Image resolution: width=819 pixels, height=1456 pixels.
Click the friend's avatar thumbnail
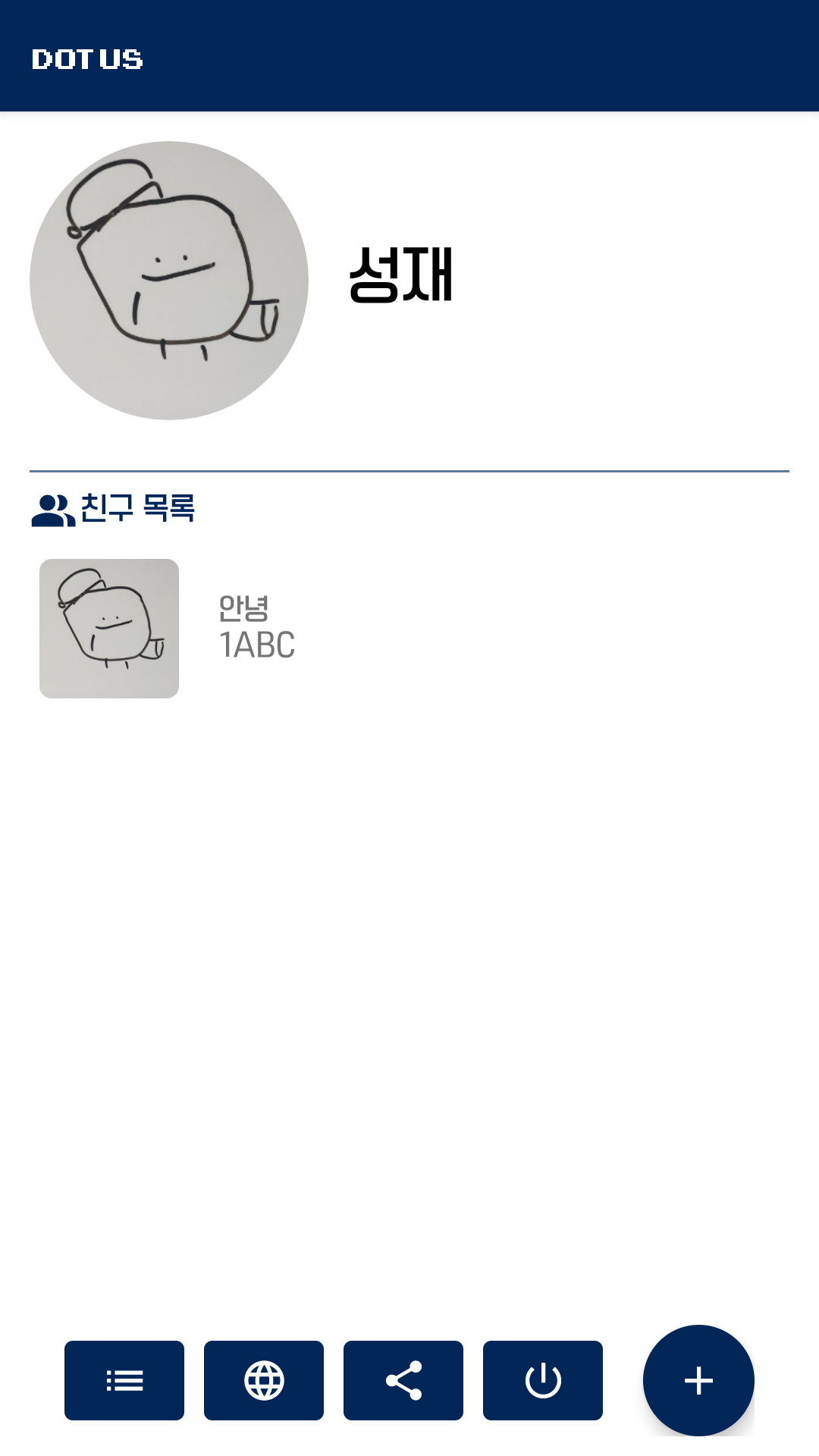click(x=108, y=628)
